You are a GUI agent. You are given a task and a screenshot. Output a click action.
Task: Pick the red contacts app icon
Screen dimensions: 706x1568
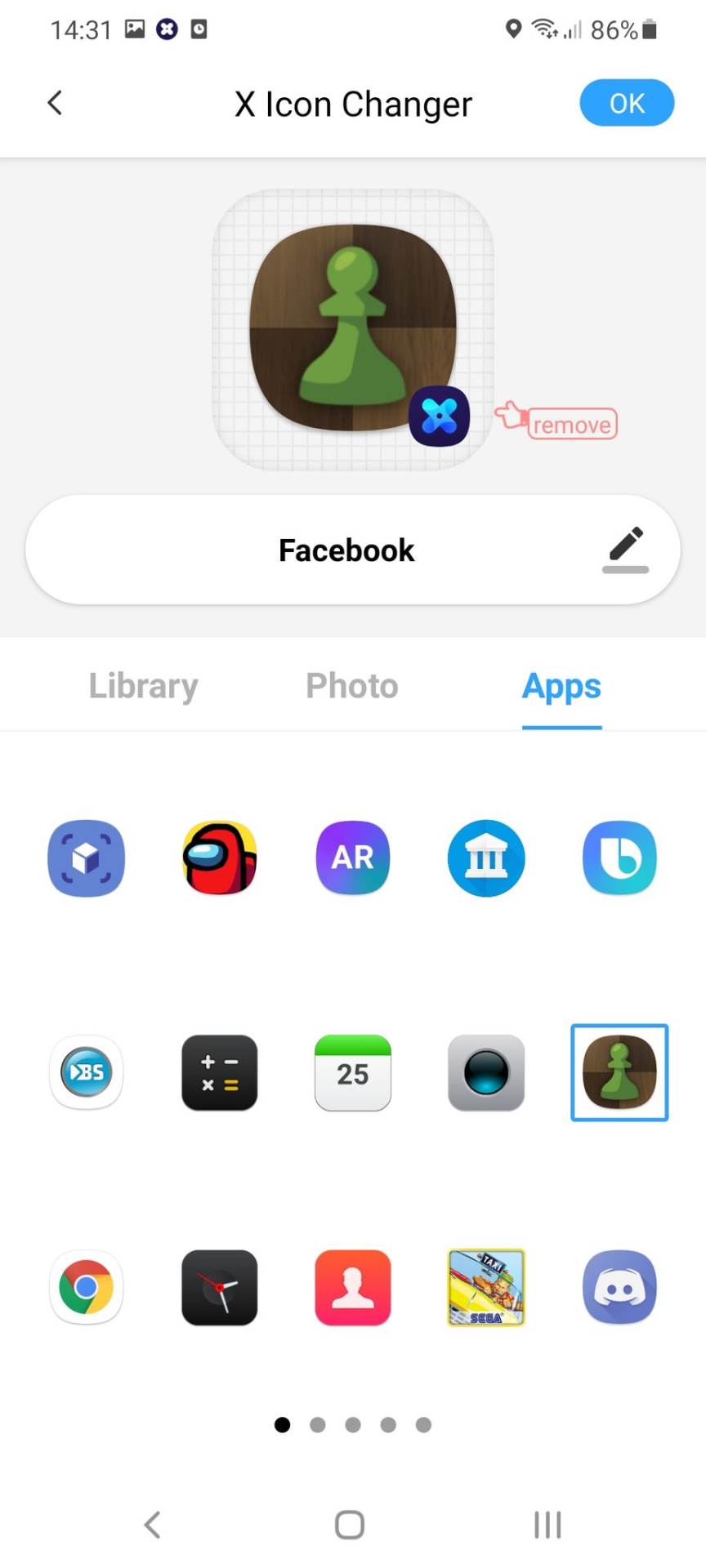tap(352, 1287)
